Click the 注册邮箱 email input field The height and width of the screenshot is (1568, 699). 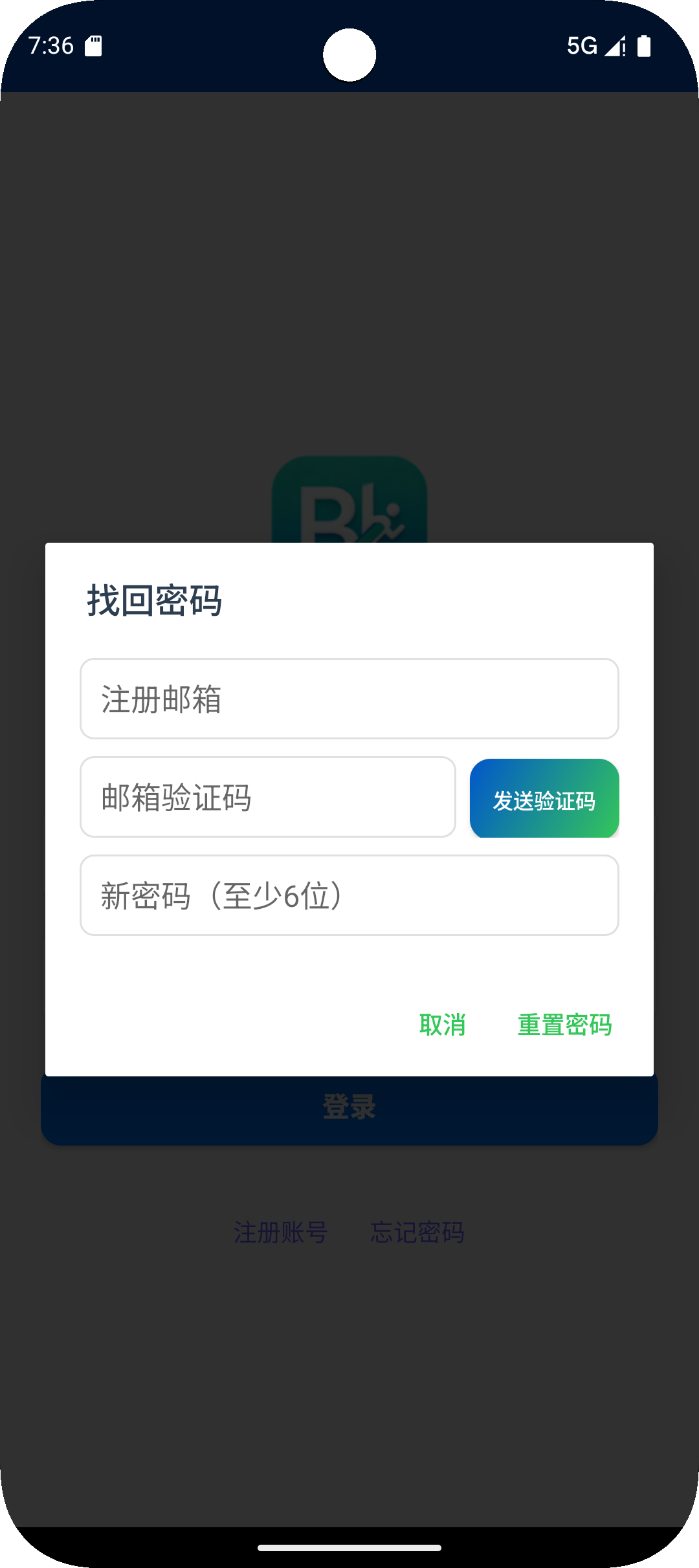[x=349, y=699]
